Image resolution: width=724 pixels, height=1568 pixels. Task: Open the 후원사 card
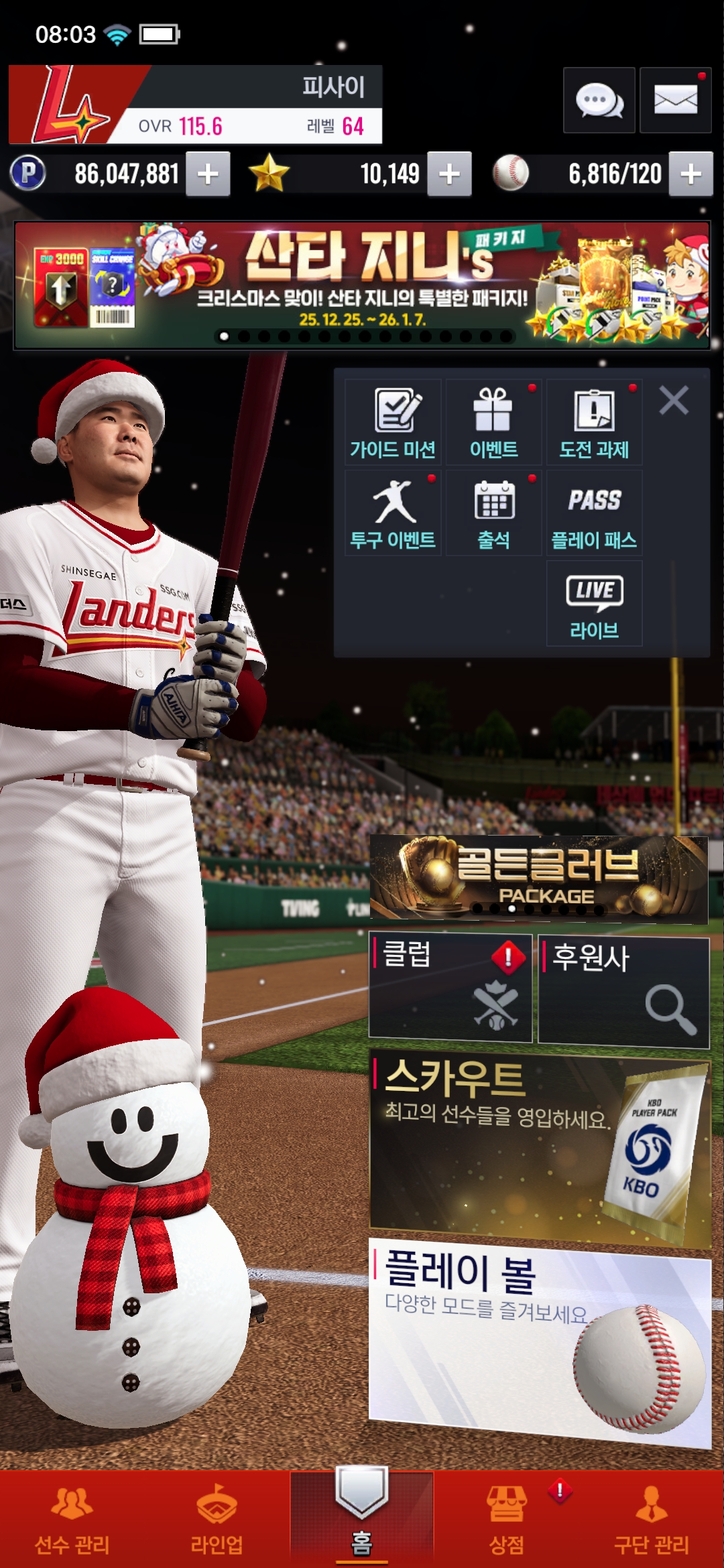[623, 992]
